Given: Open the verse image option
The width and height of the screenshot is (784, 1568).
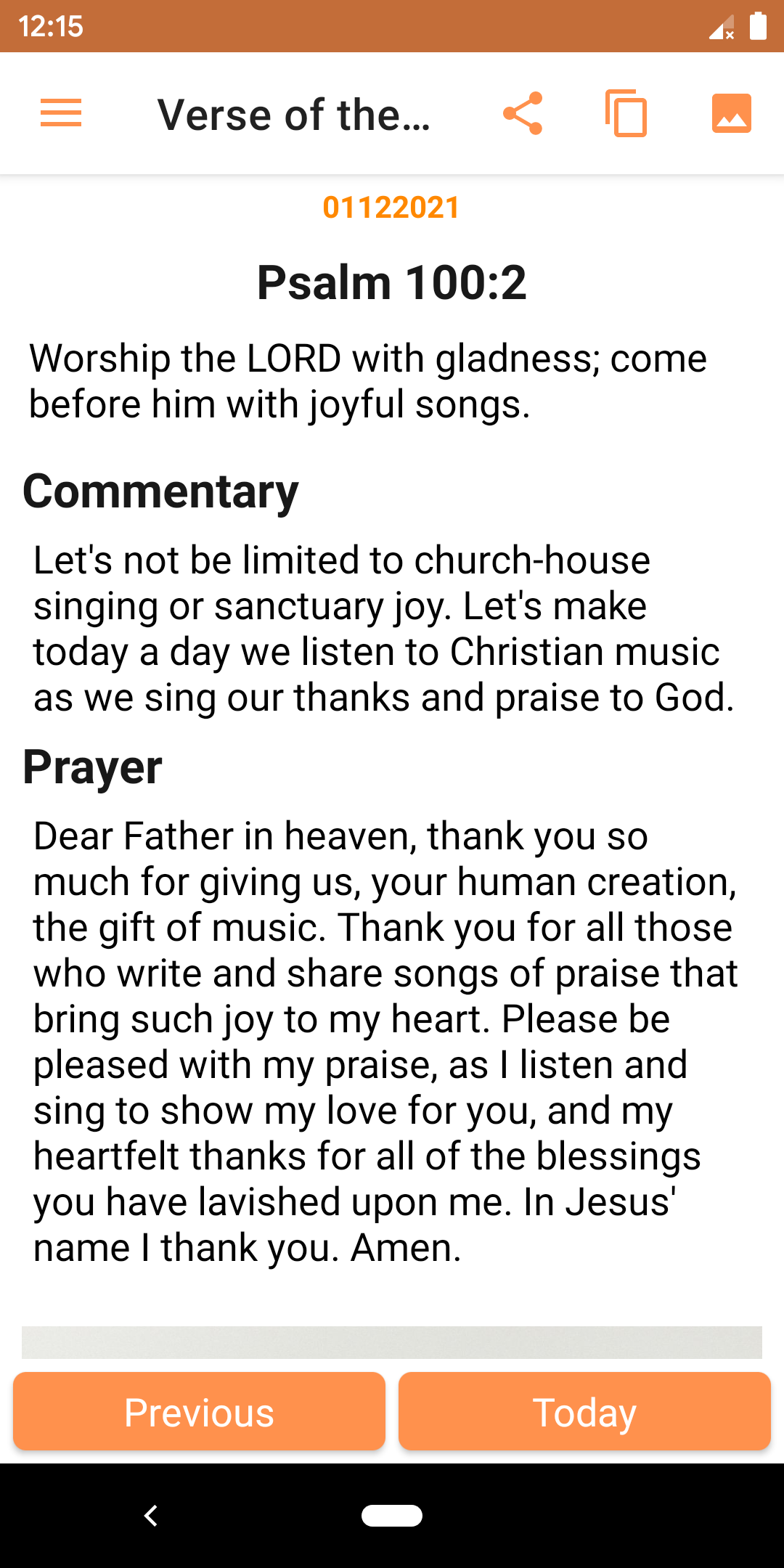Looking at the screenshot, I should click(731, 113).
